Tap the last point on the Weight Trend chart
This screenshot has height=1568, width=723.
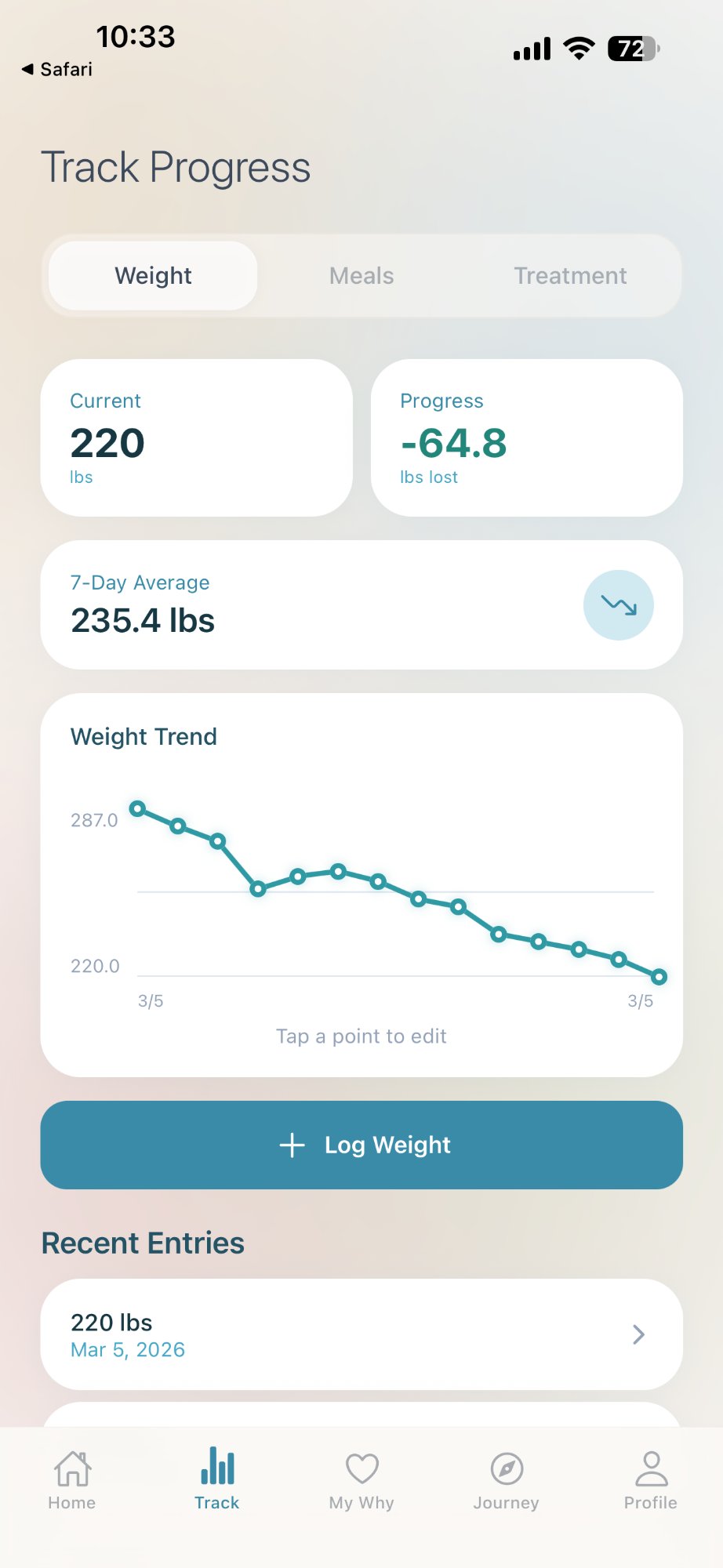click(x=658, y=977)
